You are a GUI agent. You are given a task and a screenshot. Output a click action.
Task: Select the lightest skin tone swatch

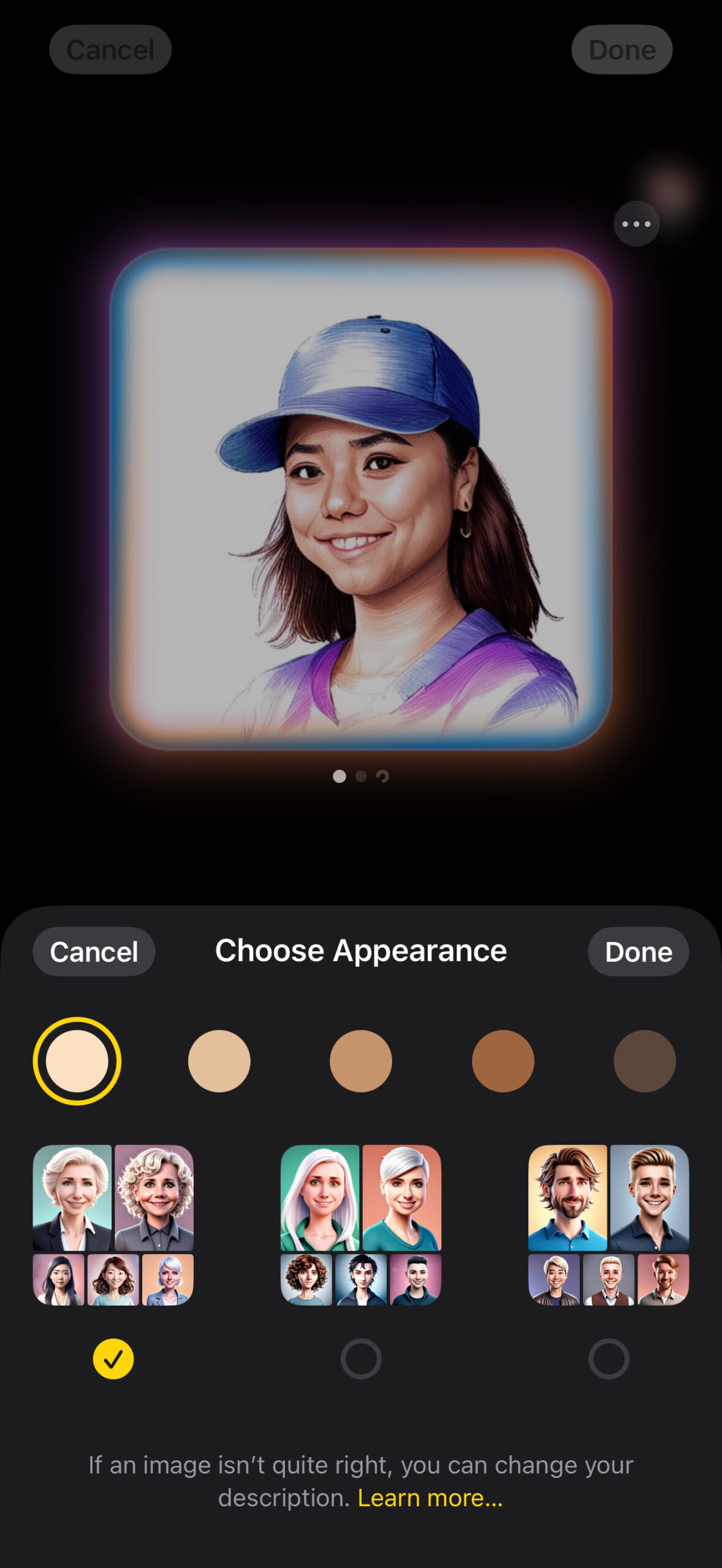click(77, 1061)
